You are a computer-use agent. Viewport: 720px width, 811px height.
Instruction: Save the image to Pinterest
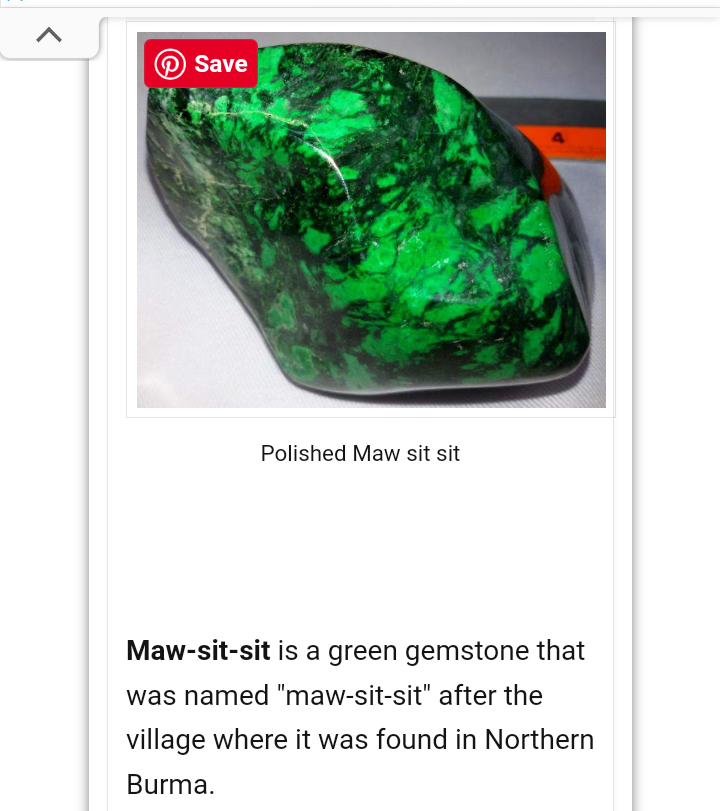[201, 64]
